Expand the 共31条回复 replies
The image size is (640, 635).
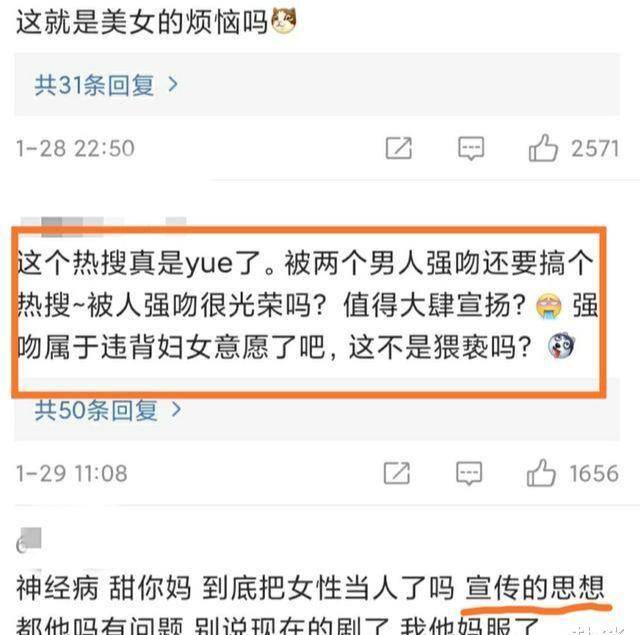106,85
